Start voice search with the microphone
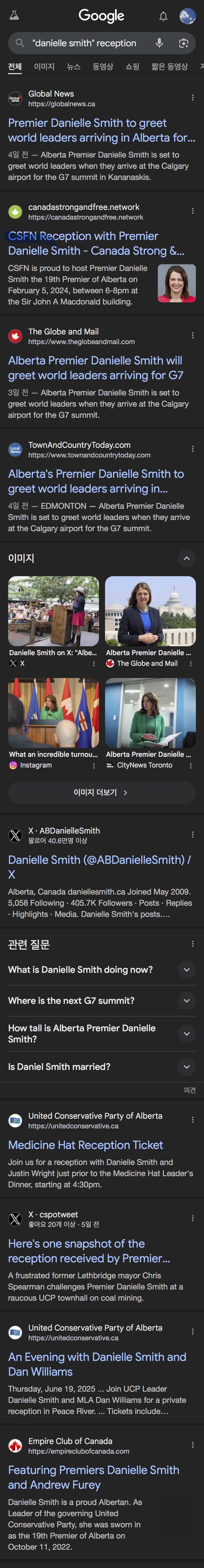Image resolution: width=204 pixels, height=1568 pixels. [159, 43]
